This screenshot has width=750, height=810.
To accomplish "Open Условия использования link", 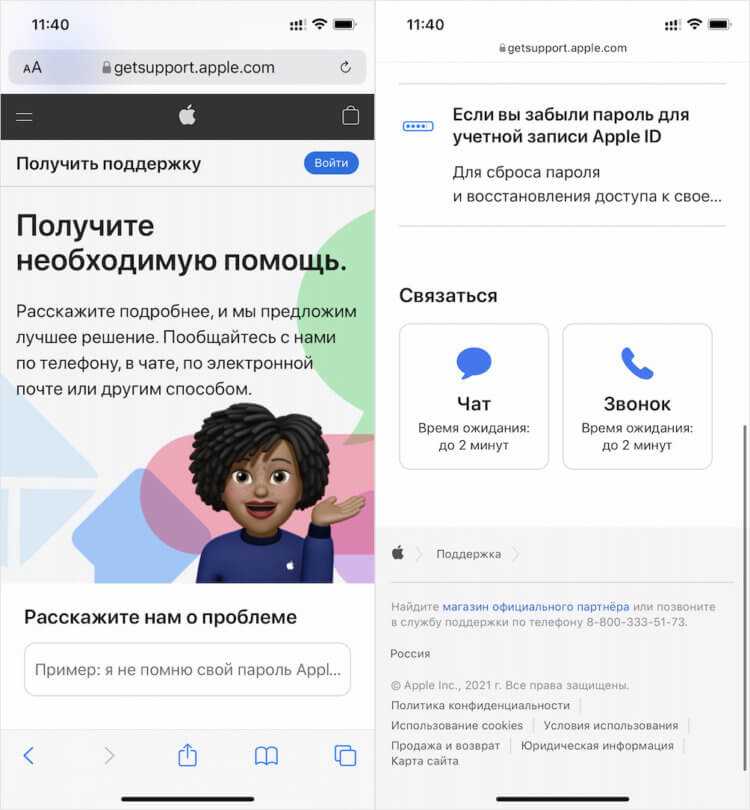I will coord(611,725).
